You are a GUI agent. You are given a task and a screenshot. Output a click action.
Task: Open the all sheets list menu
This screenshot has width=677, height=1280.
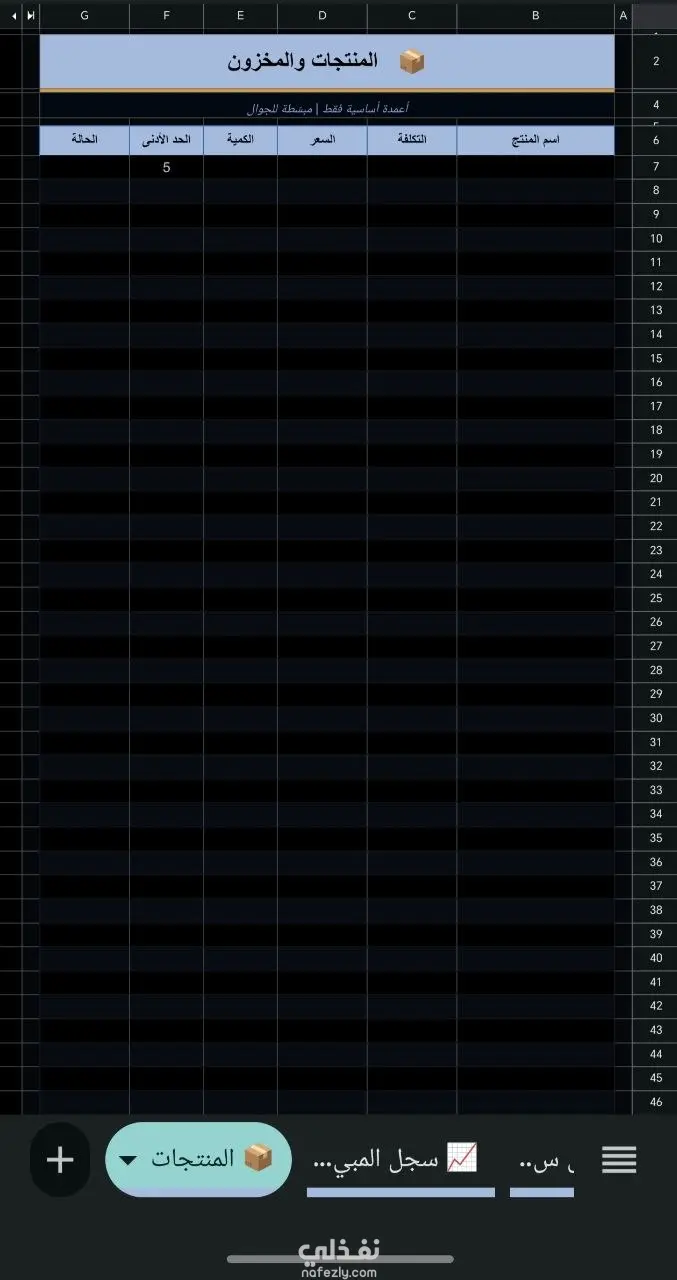[619, 1160]
